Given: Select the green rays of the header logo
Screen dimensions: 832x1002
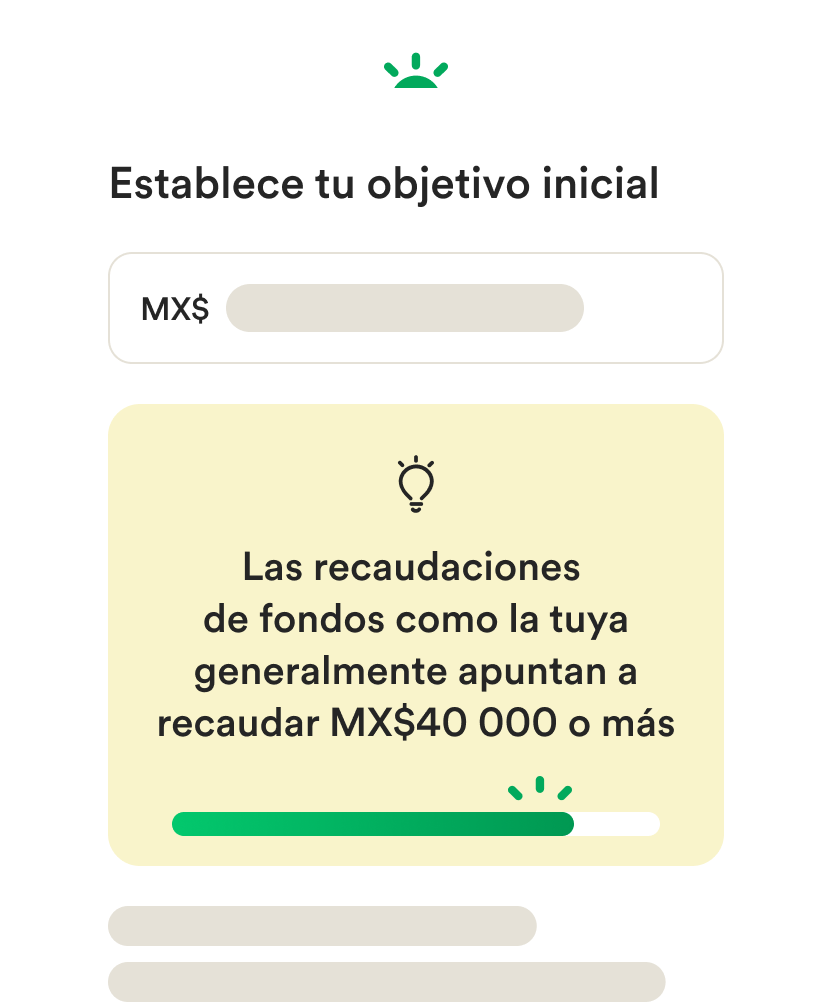Looking at the screenshot, I should pos(416,62).
